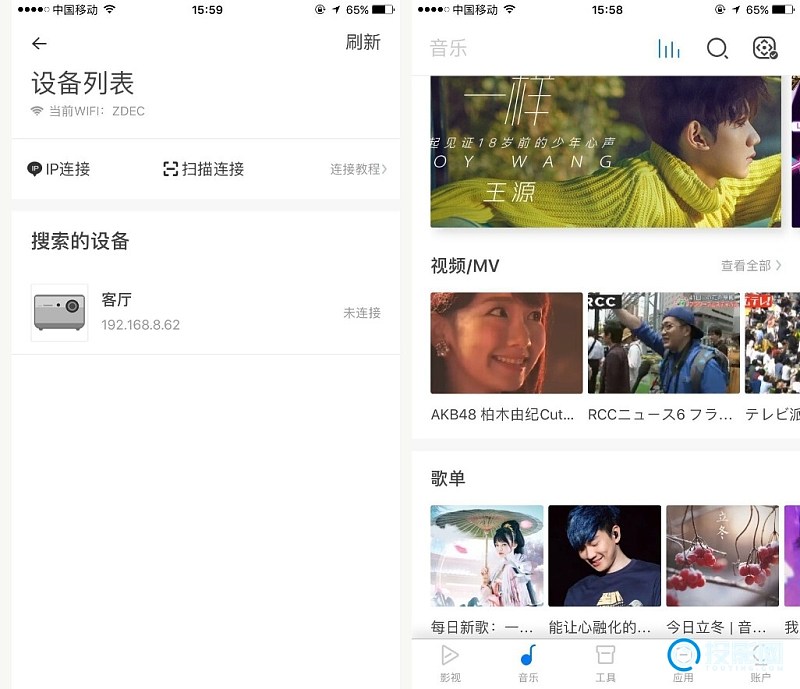View all under 视频/MV via 查看全部
The width and height of the screenshot is (800, 689).
751,265
